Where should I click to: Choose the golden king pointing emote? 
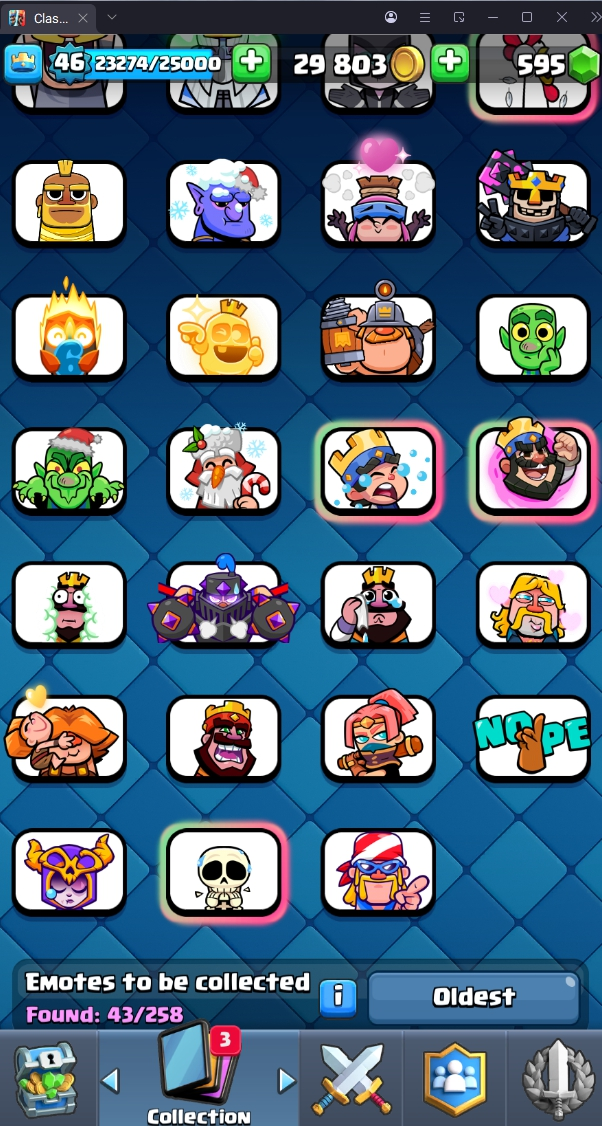pyautogui.click(x=223, y=337)
